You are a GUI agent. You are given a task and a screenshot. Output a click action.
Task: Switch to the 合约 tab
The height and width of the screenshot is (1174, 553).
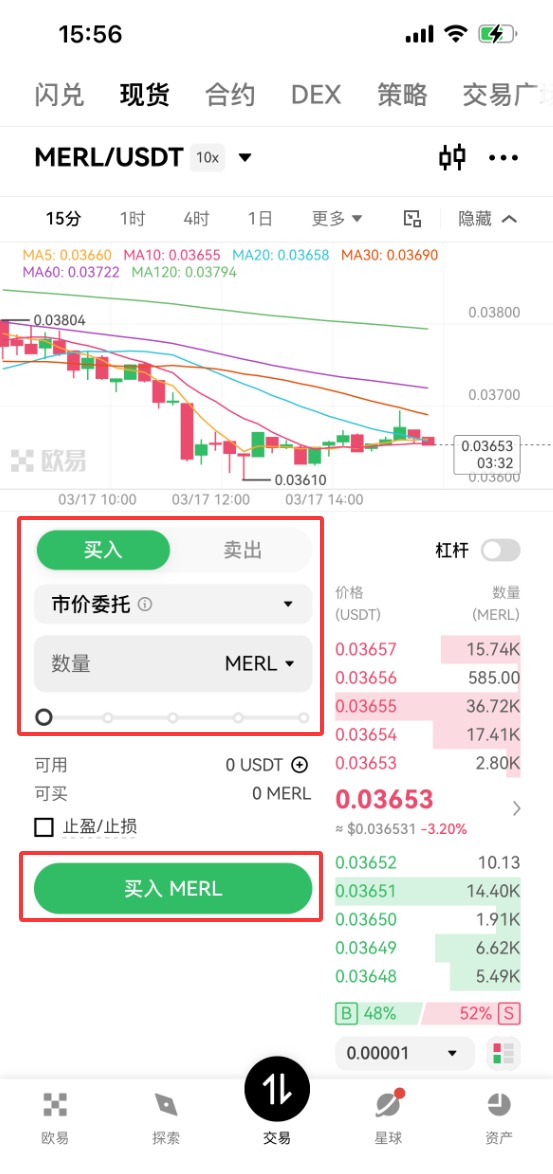[x=230, y=95]
